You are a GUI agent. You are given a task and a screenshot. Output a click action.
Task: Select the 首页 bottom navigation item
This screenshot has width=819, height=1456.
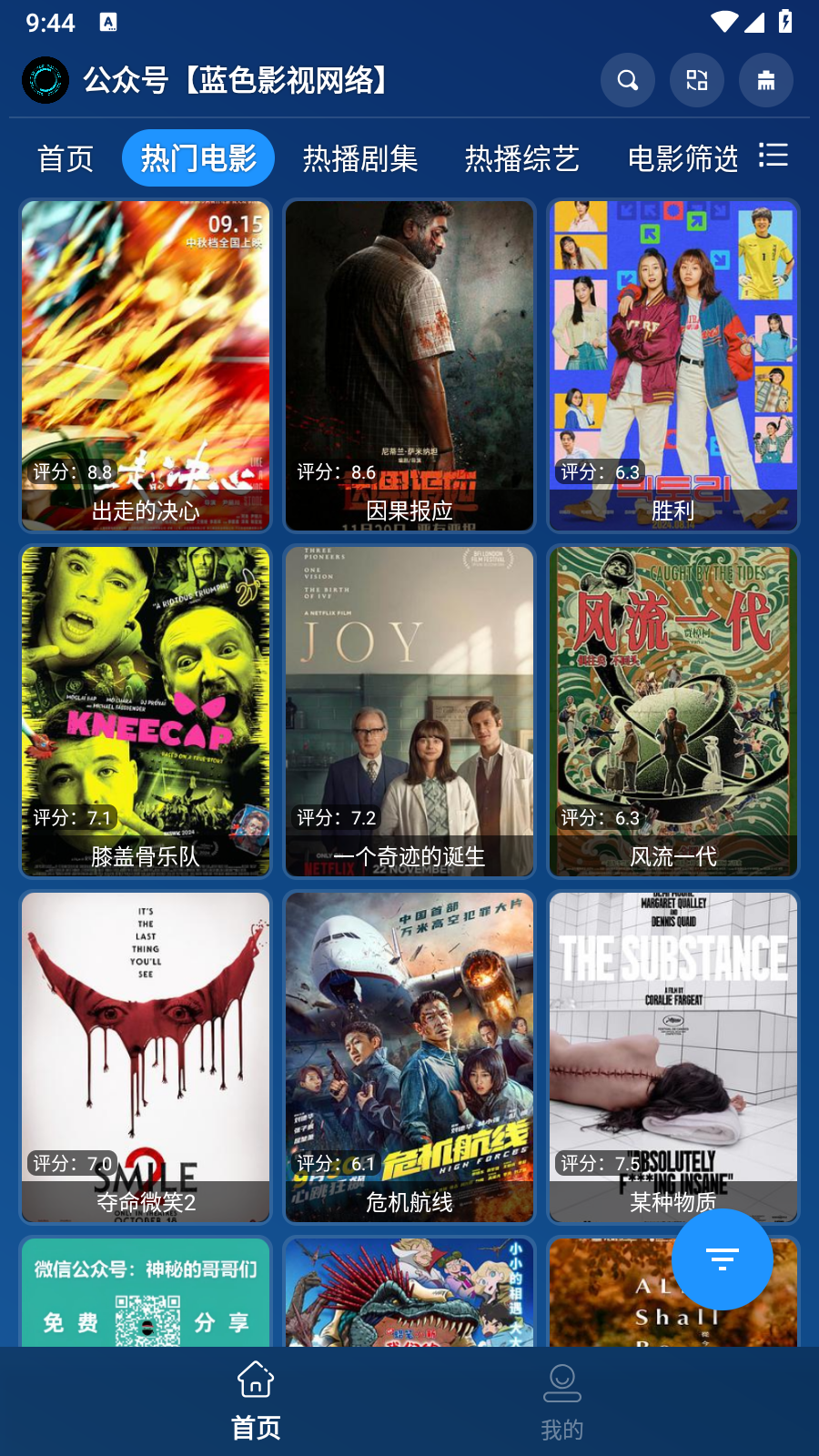click(x=256, y=1401)
